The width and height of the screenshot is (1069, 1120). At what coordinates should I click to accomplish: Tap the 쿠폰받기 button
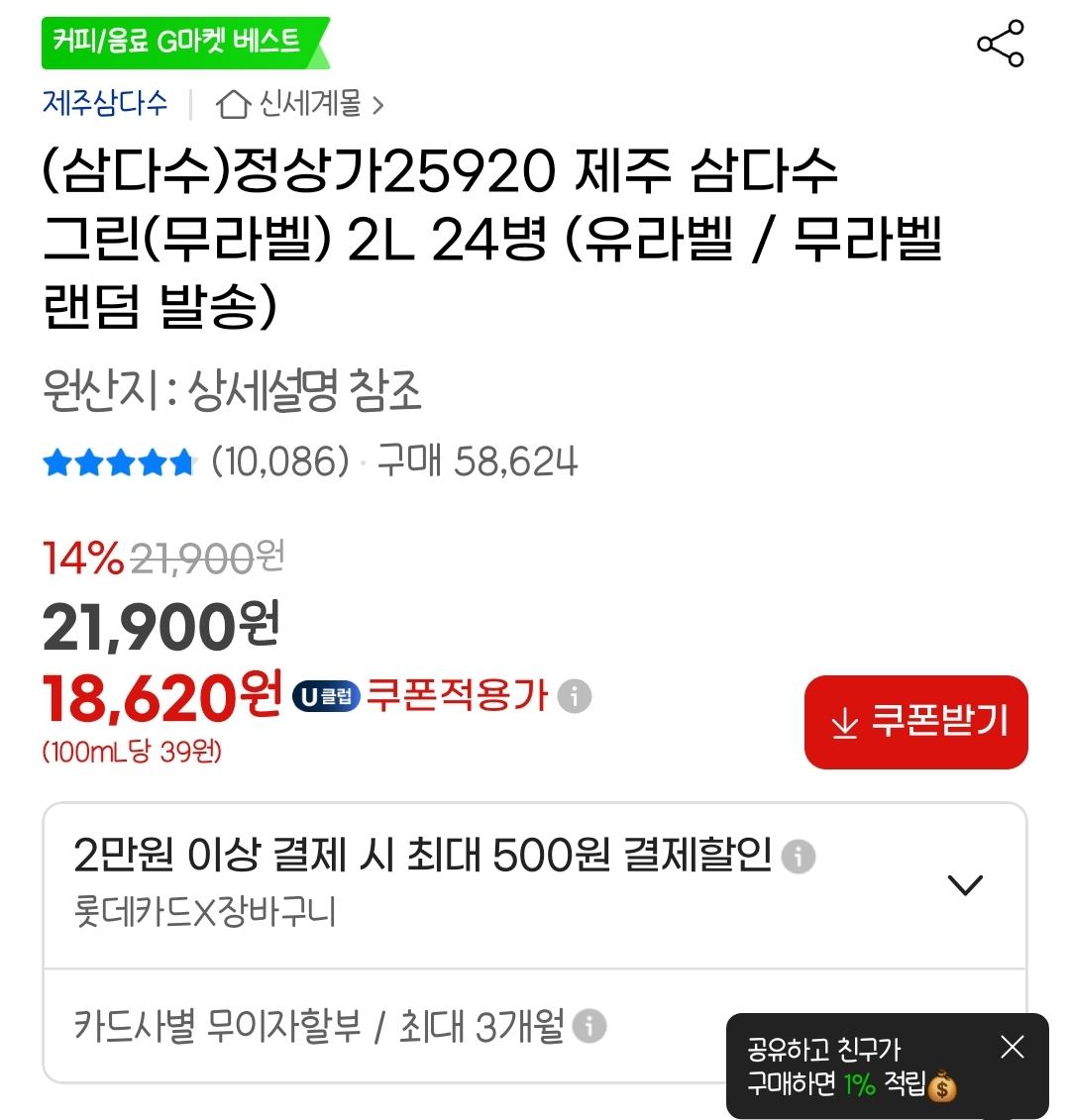click(915, 722)
